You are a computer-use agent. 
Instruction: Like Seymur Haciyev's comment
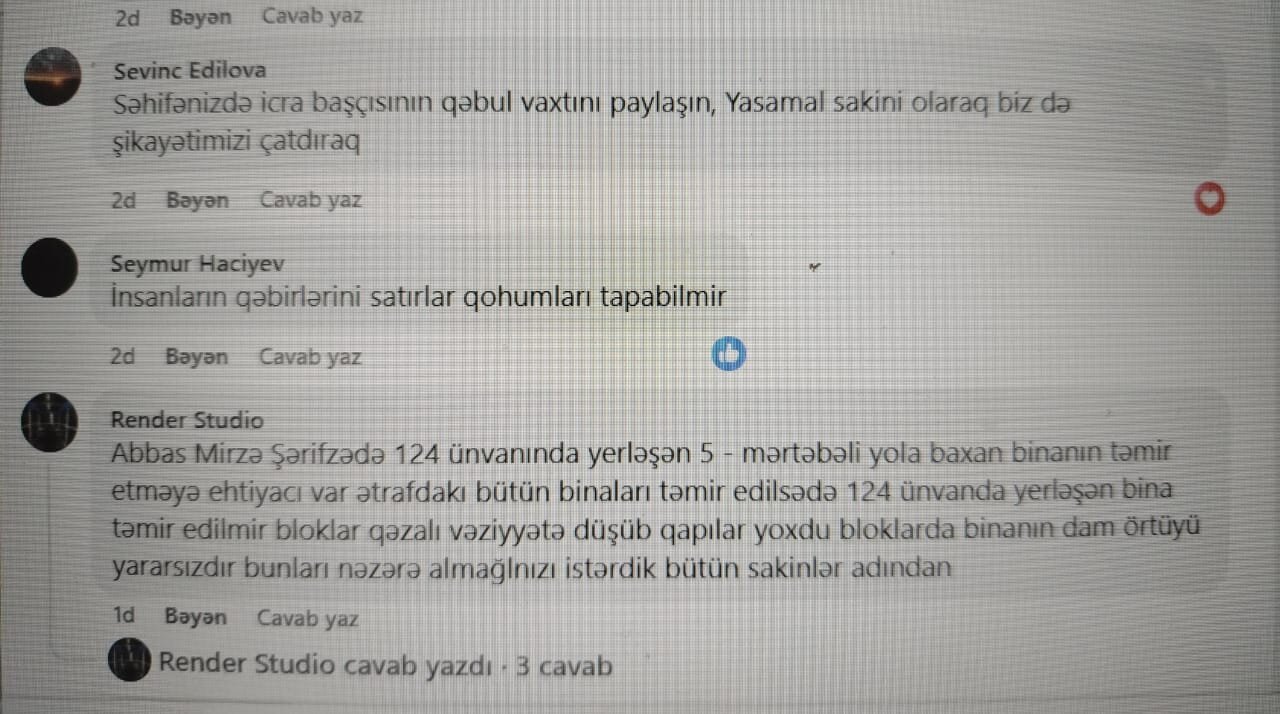[x=197, y=357]
